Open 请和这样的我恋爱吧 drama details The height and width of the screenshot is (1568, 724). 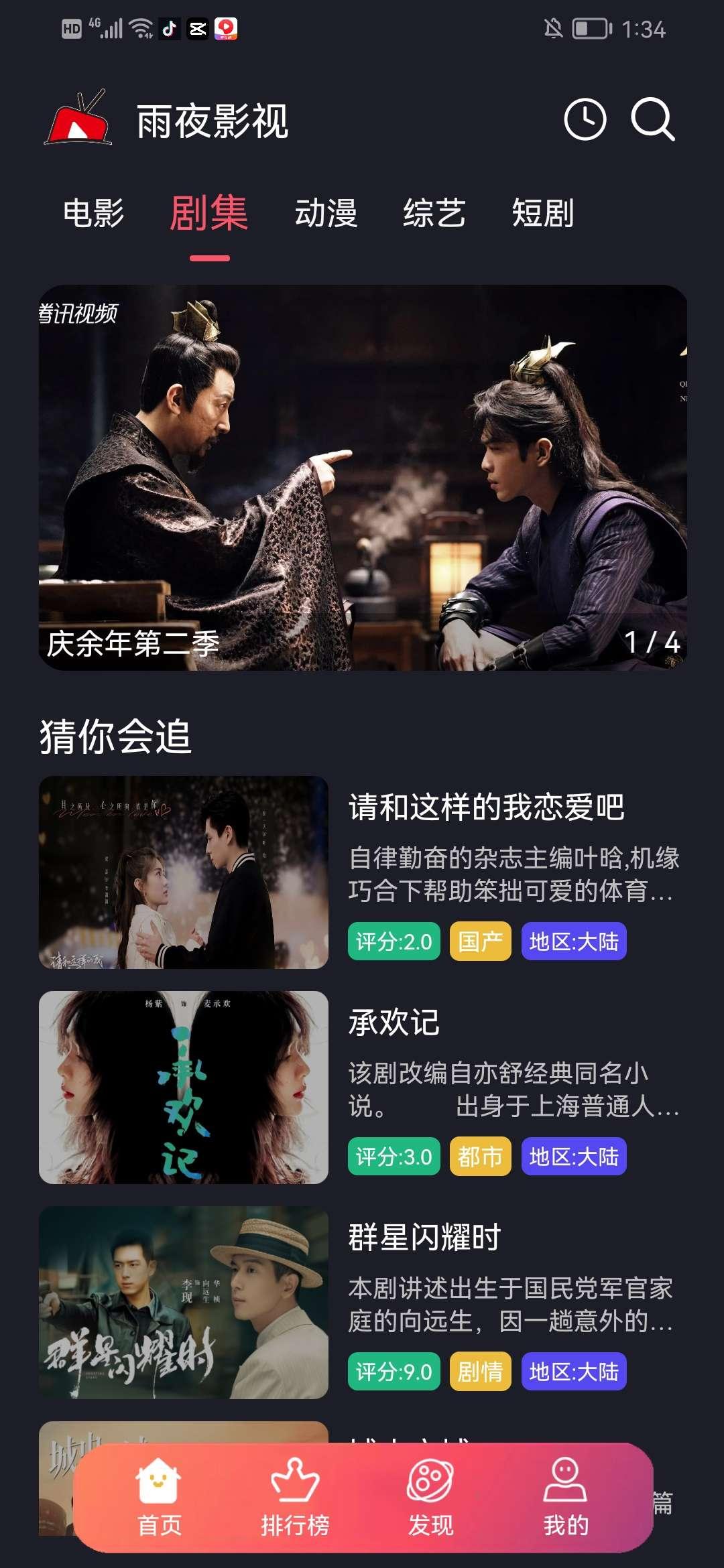pyautogui.click(x=485, y=807)
